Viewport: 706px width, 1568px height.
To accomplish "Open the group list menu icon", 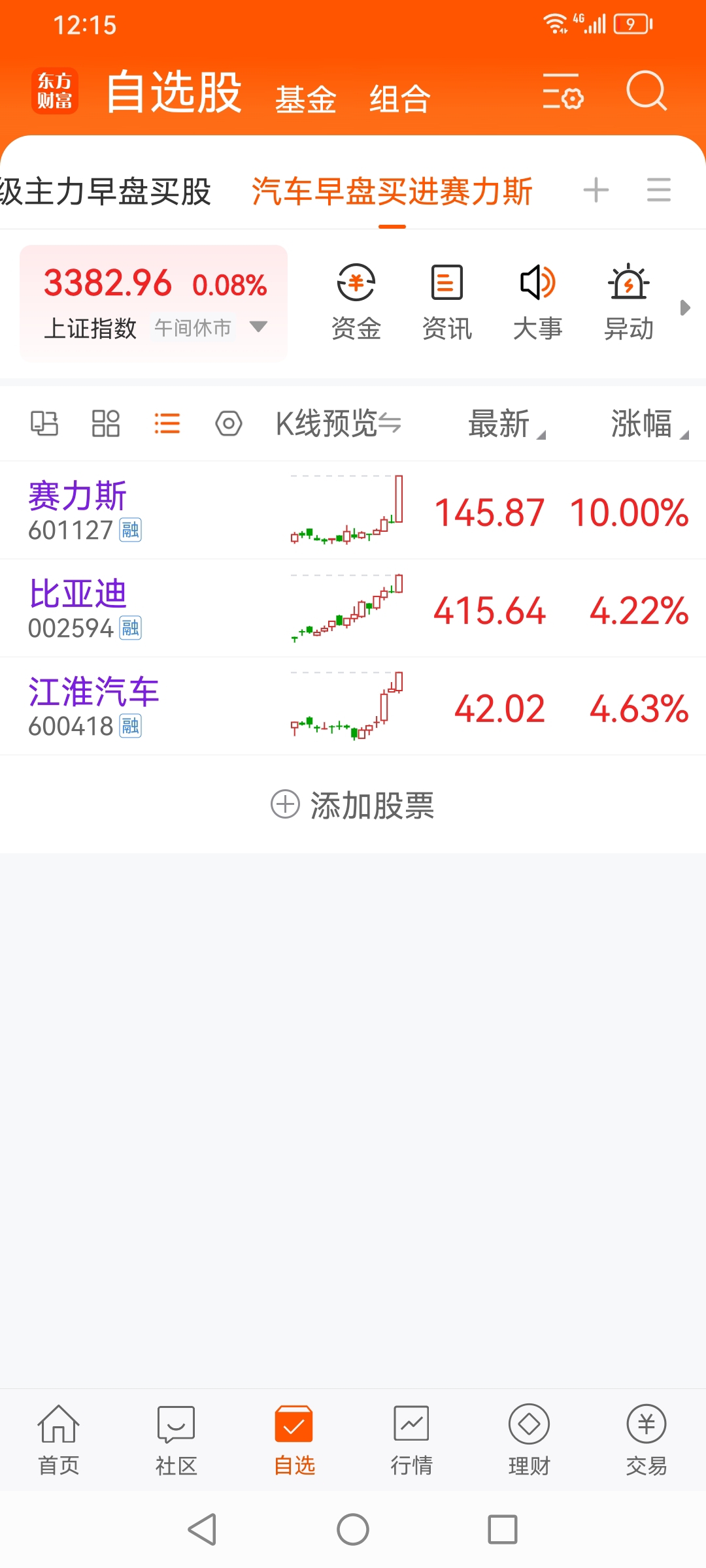I will tap(658, 190).
